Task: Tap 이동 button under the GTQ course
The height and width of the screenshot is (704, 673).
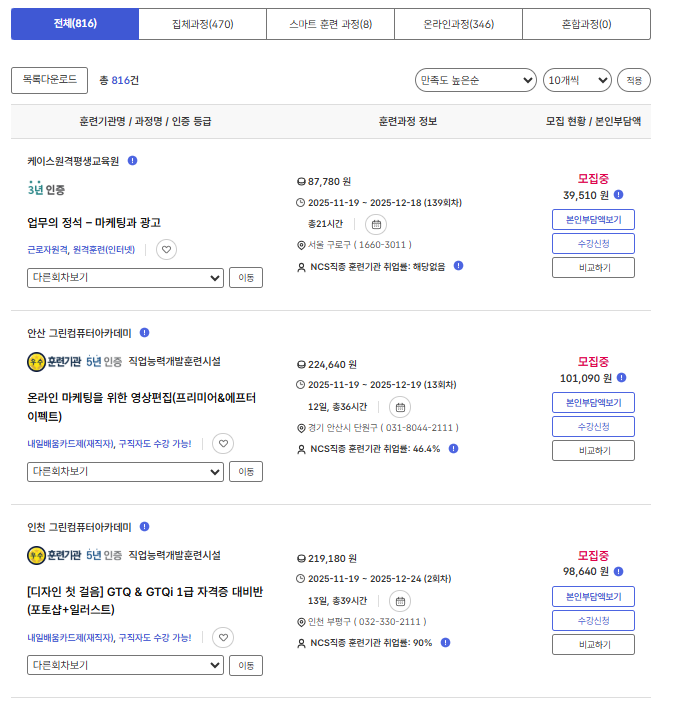Action: [x=246, y=665]
